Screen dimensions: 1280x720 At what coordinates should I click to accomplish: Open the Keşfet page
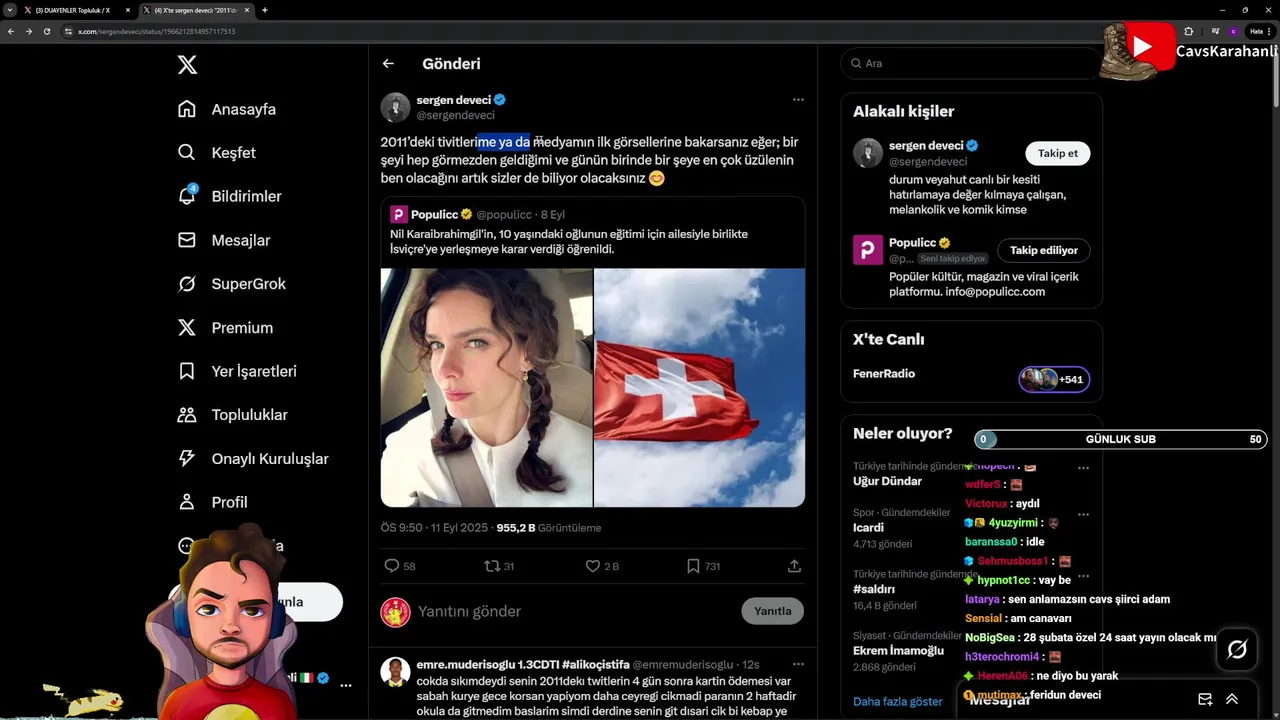coord(217,153)
